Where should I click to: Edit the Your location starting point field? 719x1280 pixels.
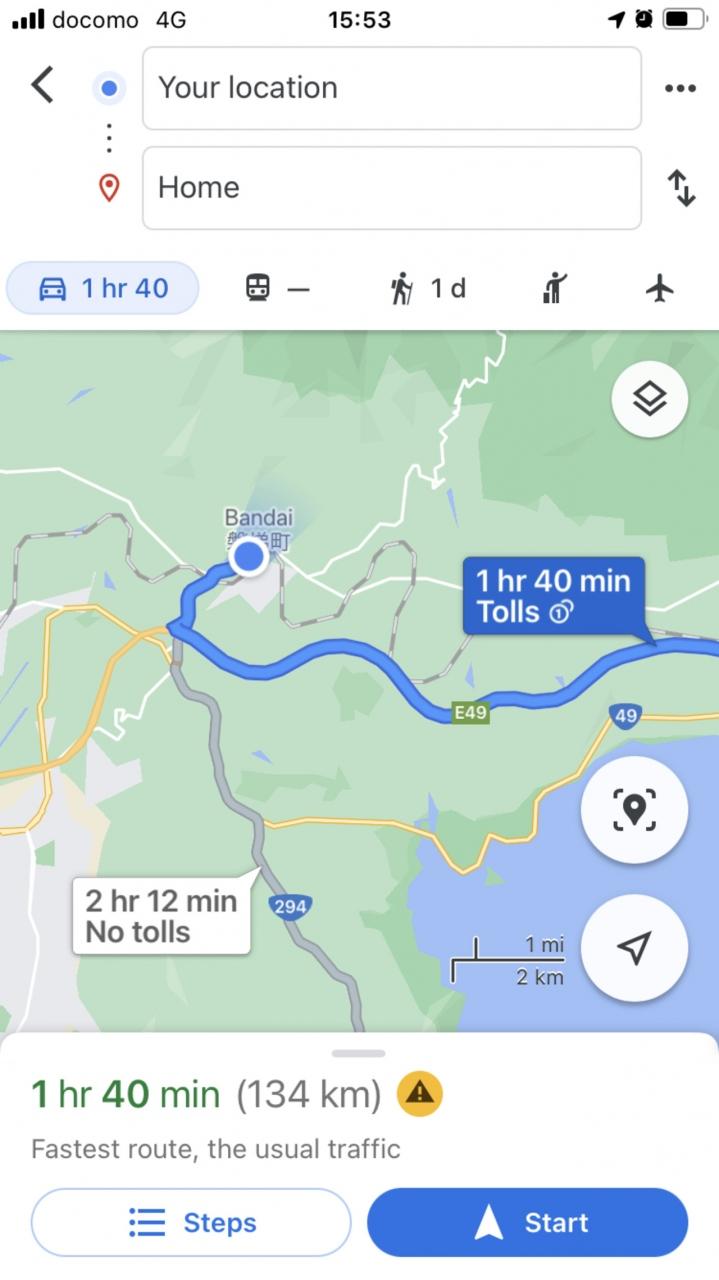coord(392,88)
